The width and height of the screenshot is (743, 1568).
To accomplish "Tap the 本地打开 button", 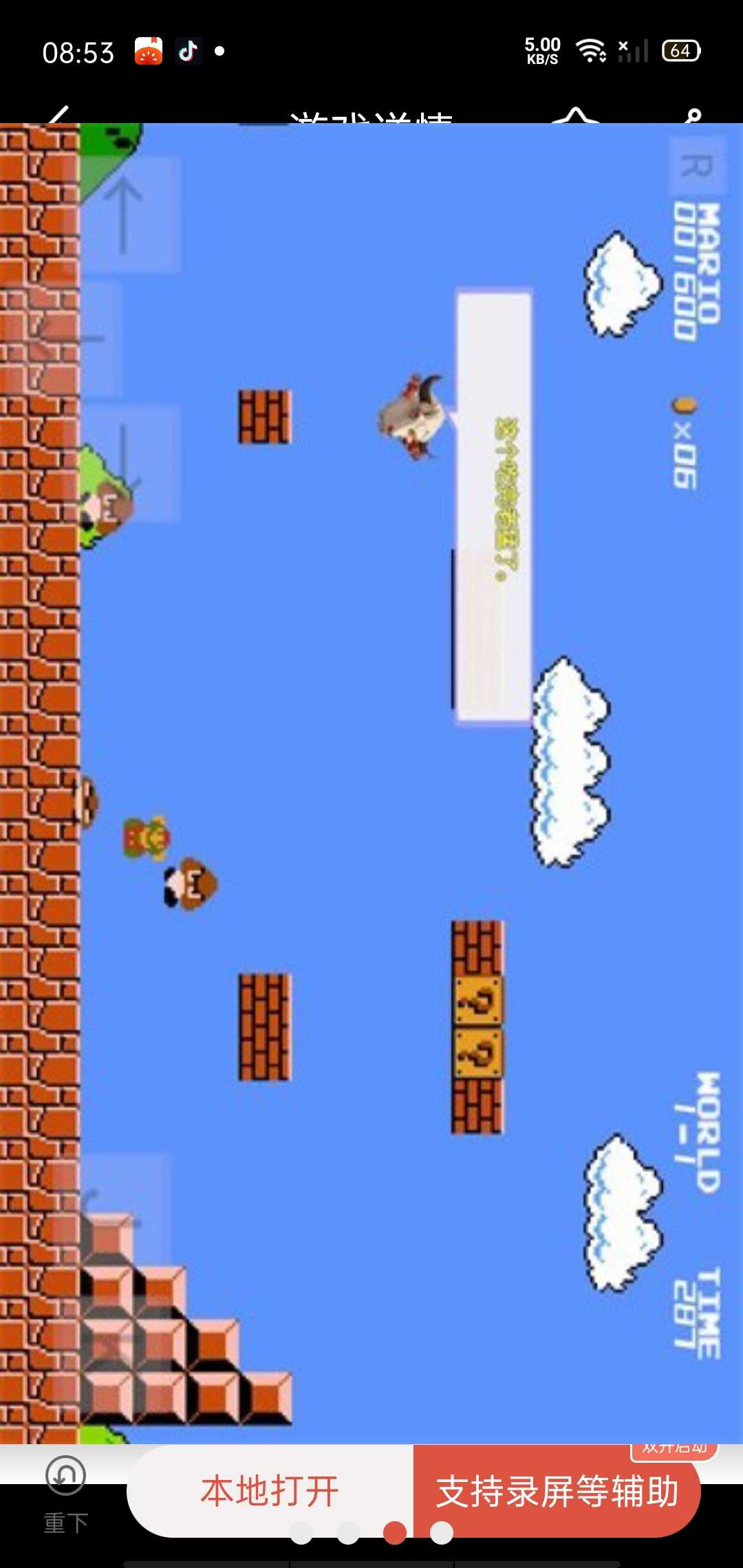I will click(x=270, y=1490).
